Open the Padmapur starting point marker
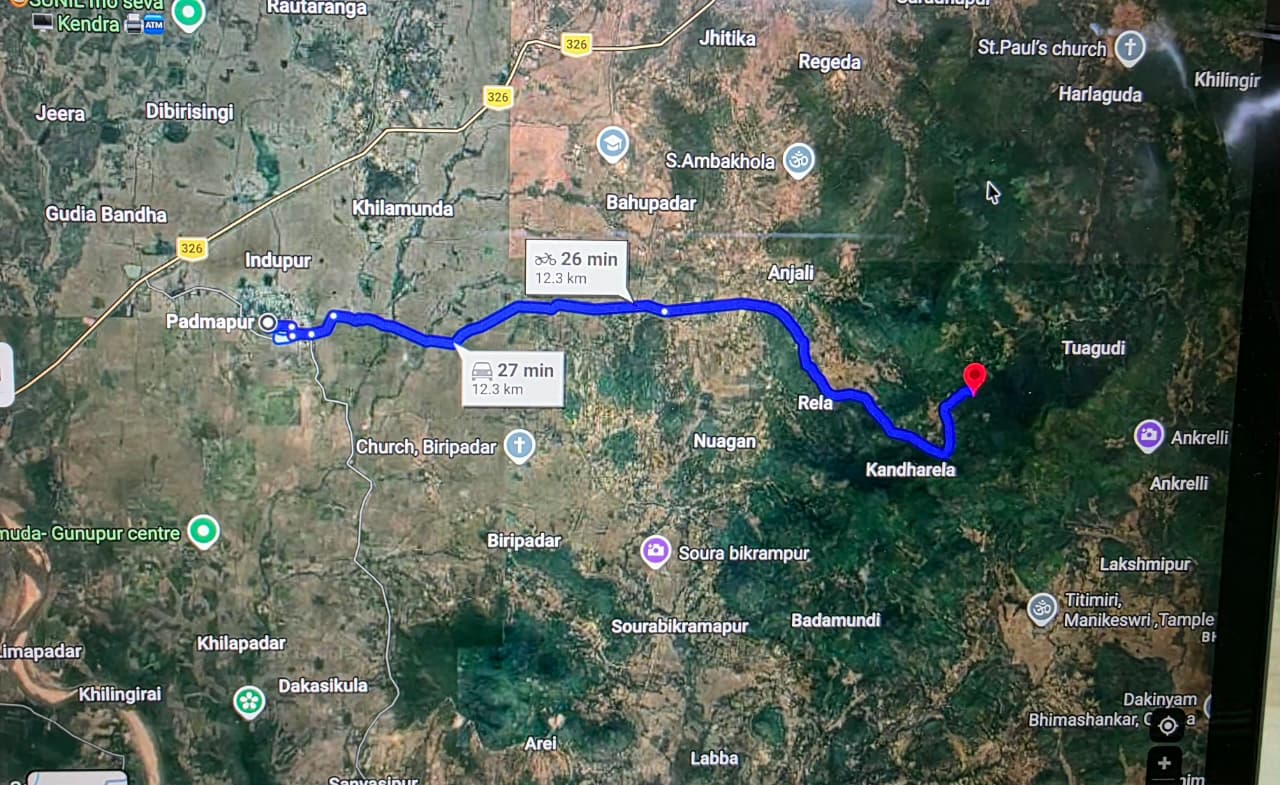This screenshot has height=785, width=1280. [x=268, y=323]
